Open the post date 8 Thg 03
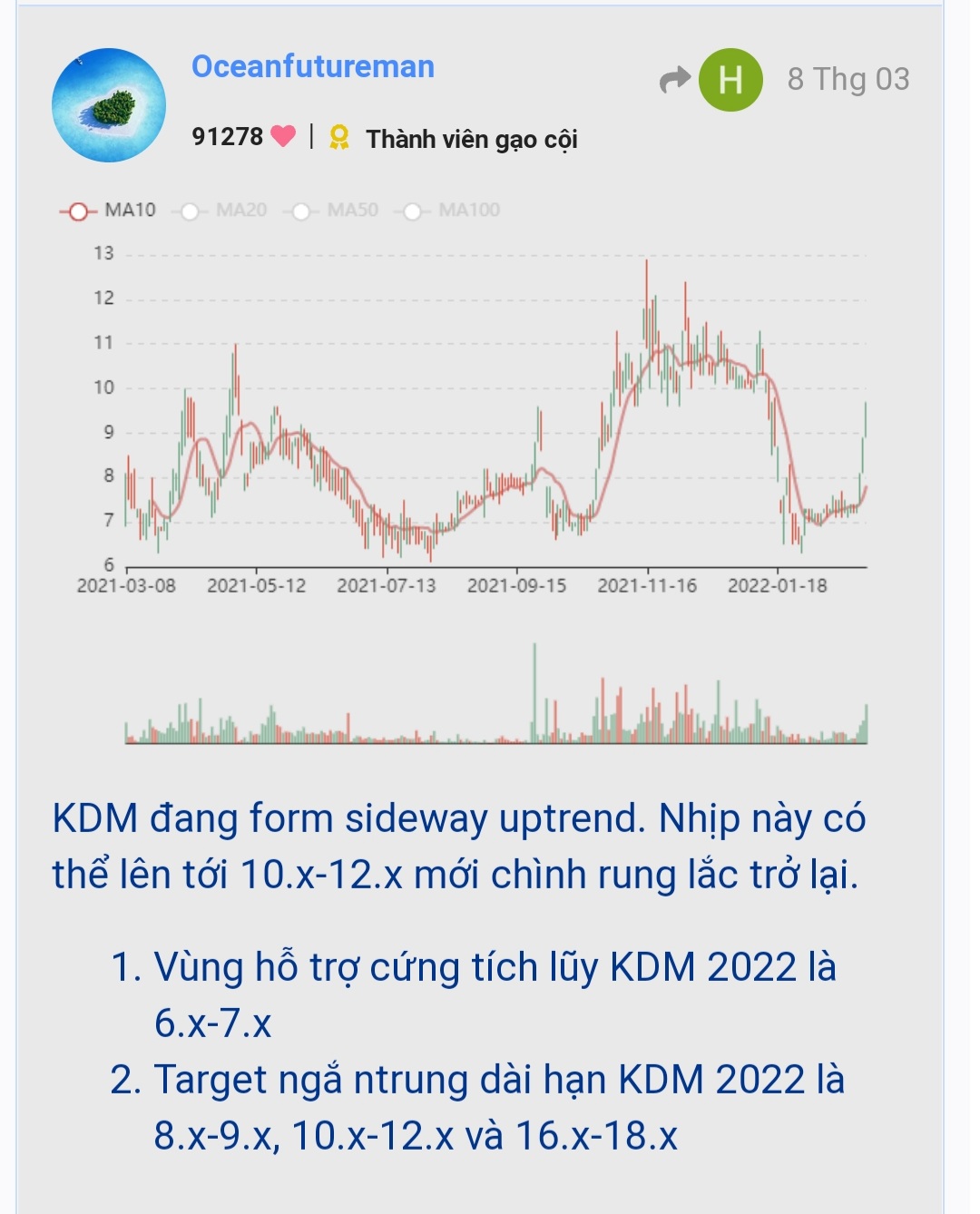 click(848, 80)
